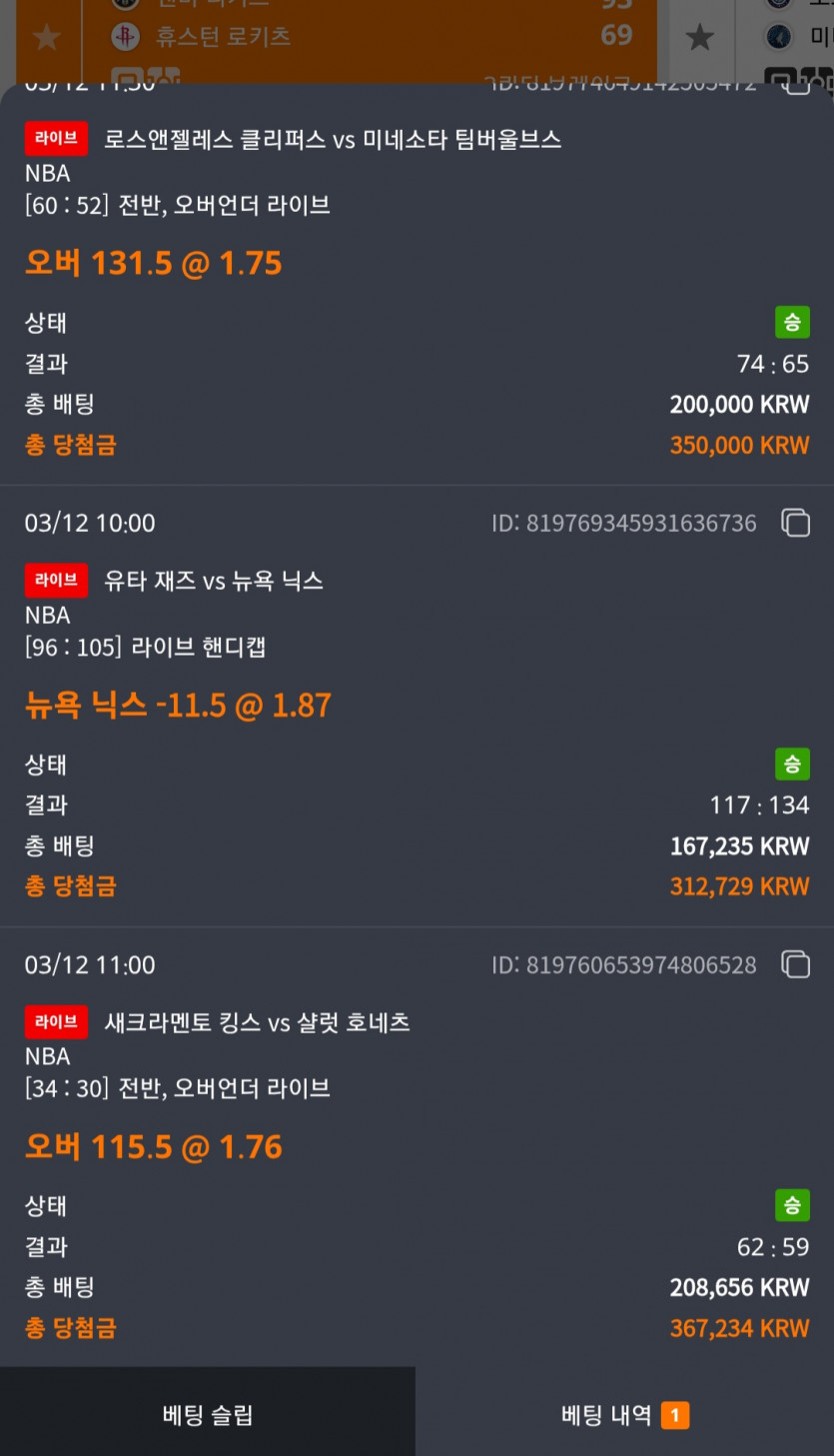Select the 승 status badge on the Knicks bet

pyautogui.click(x=792, y=763)
